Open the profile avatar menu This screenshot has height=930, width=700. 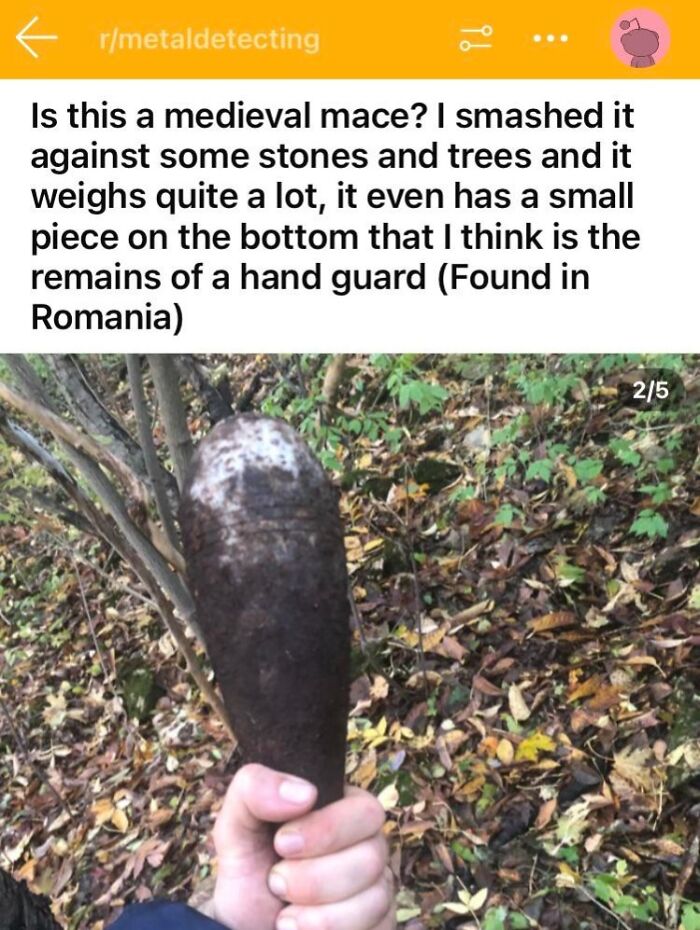640,39
